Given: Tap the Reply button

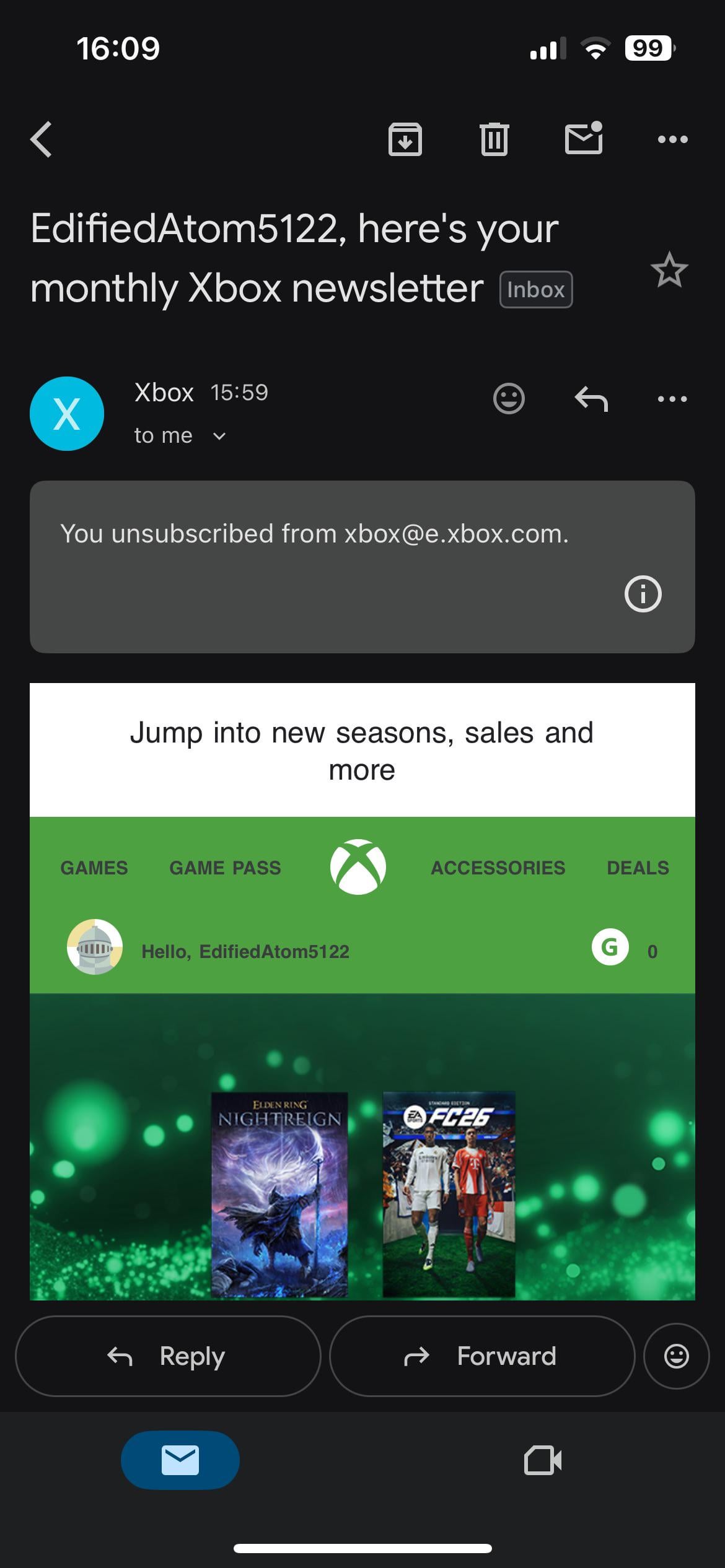Looking at the screenshot, I should pyautogui.click(x=168, y=1356).
